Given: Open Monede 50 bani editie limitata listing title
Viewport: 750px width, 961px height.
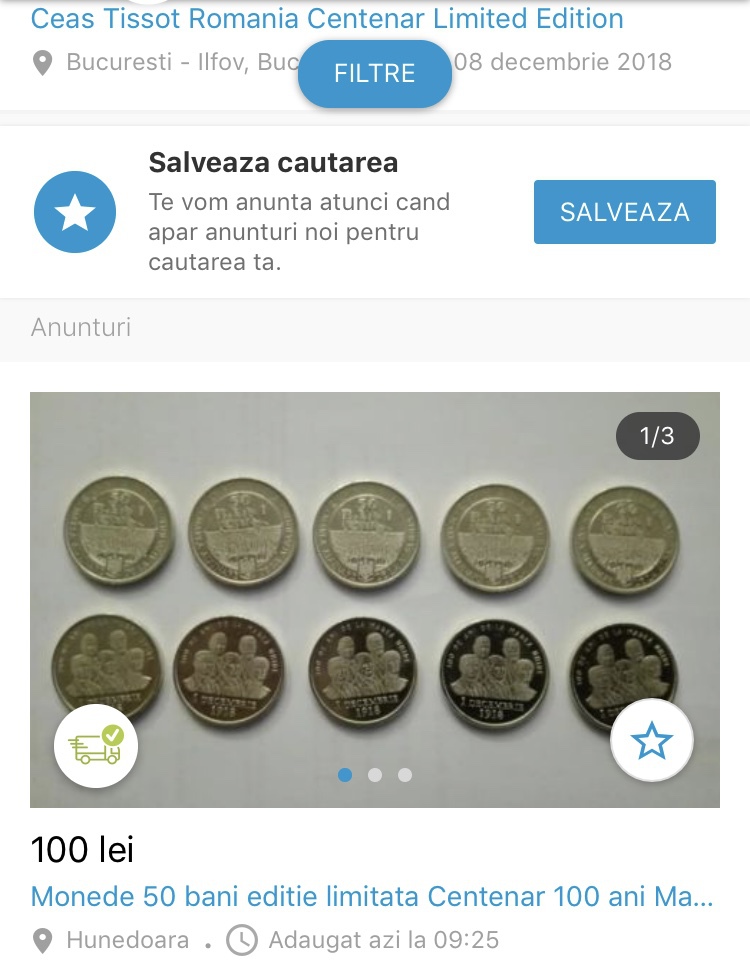Looking at the screenshot, I should point(372,895).
